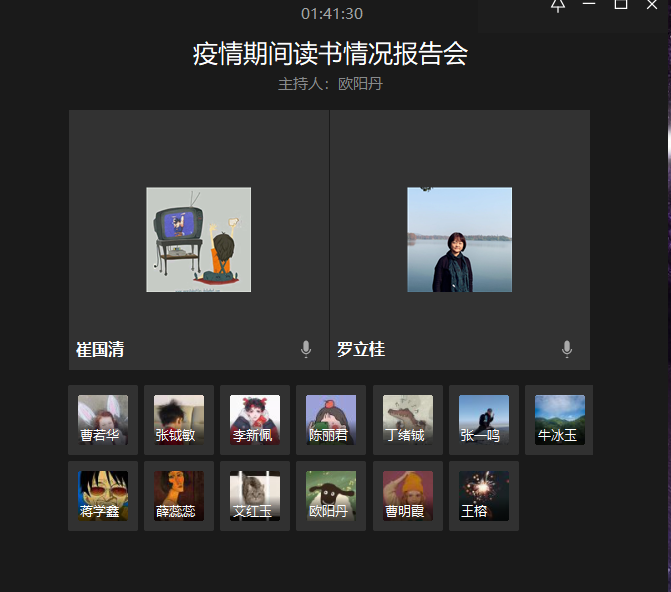Pin the window on top
The height and width of the screenshot is (592, 671).
click(x=558, y=5)
